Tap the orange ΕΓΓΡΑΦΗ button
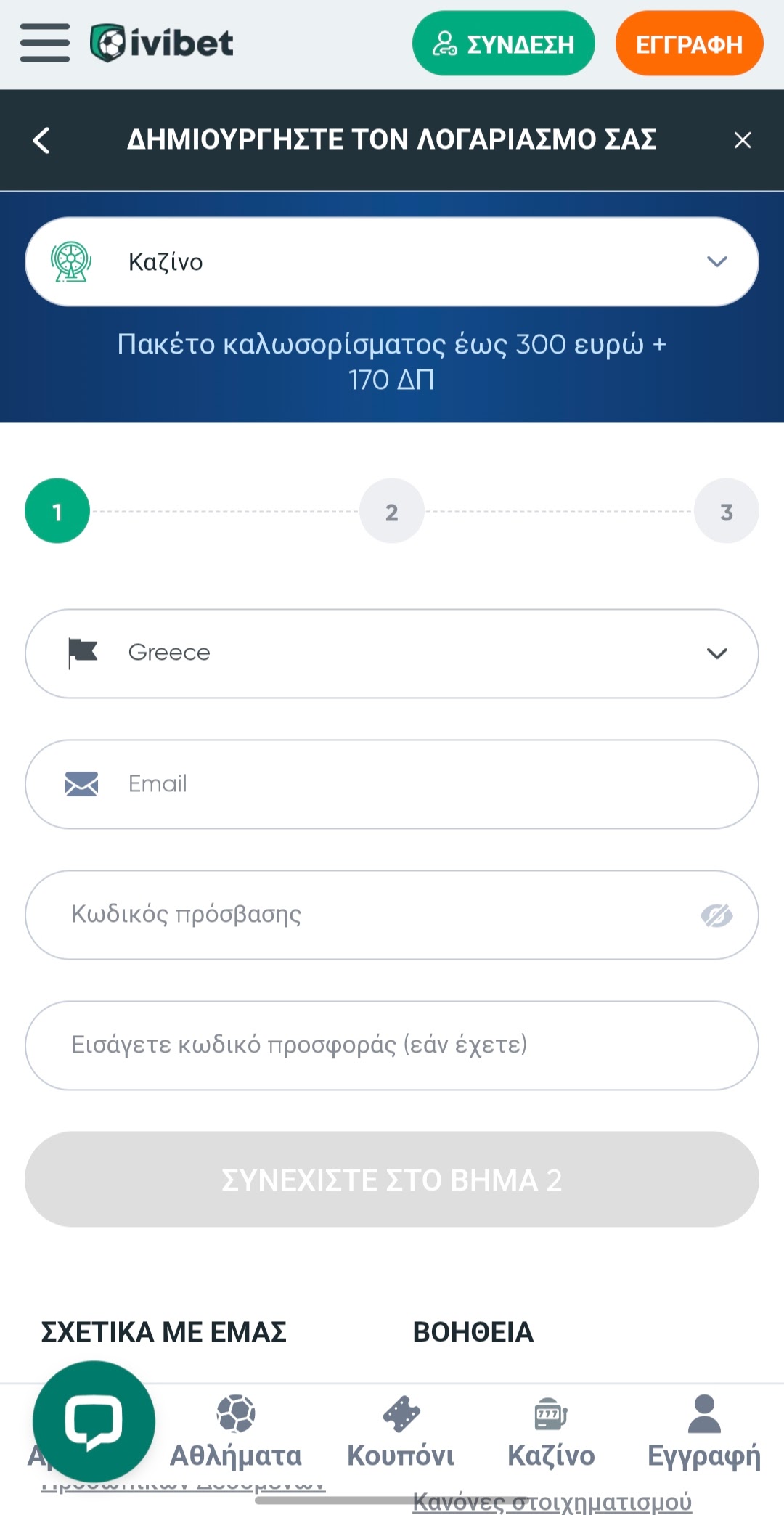The image size is (784, 1515). (x=689, y=44)
